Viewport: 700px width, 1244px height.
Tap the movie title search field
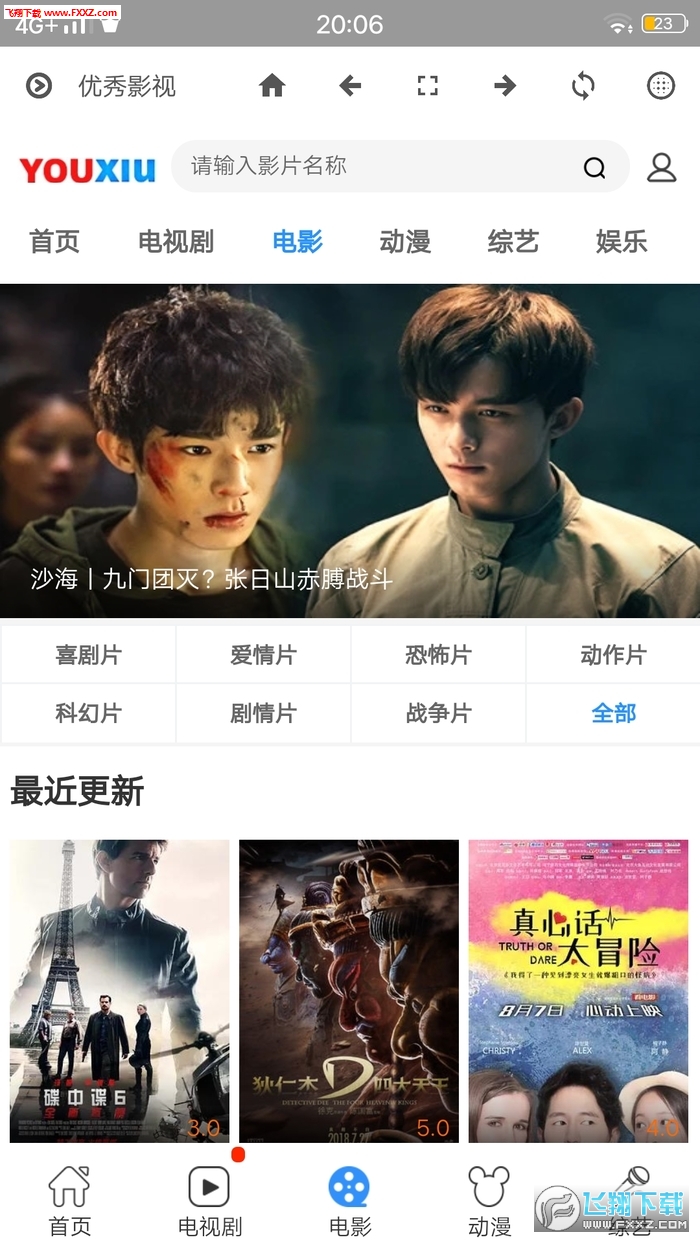pos(380,166)
